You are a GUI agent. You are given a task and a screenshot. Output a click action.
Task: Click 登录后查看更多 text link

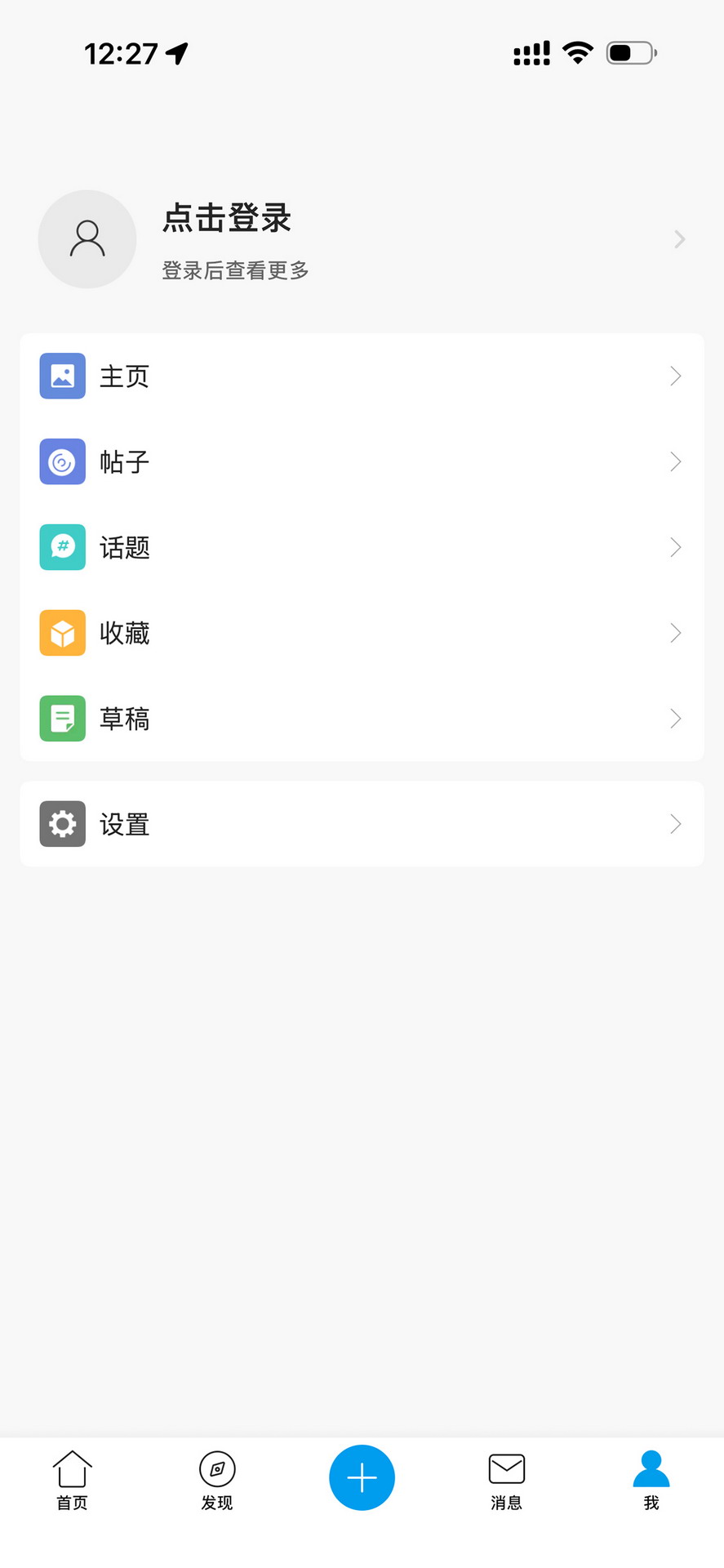[234, 269]
